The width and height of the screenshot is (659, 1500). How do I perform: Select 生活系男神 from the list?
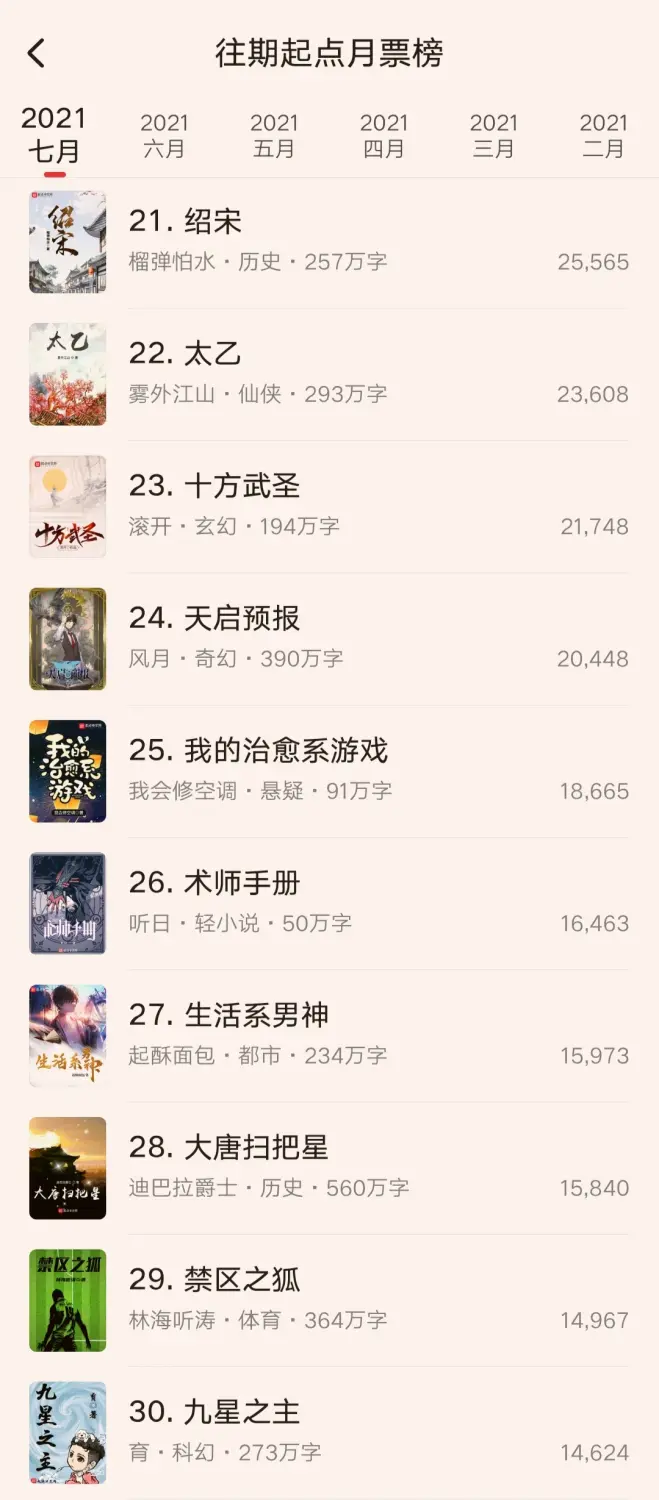point(329,1034)
